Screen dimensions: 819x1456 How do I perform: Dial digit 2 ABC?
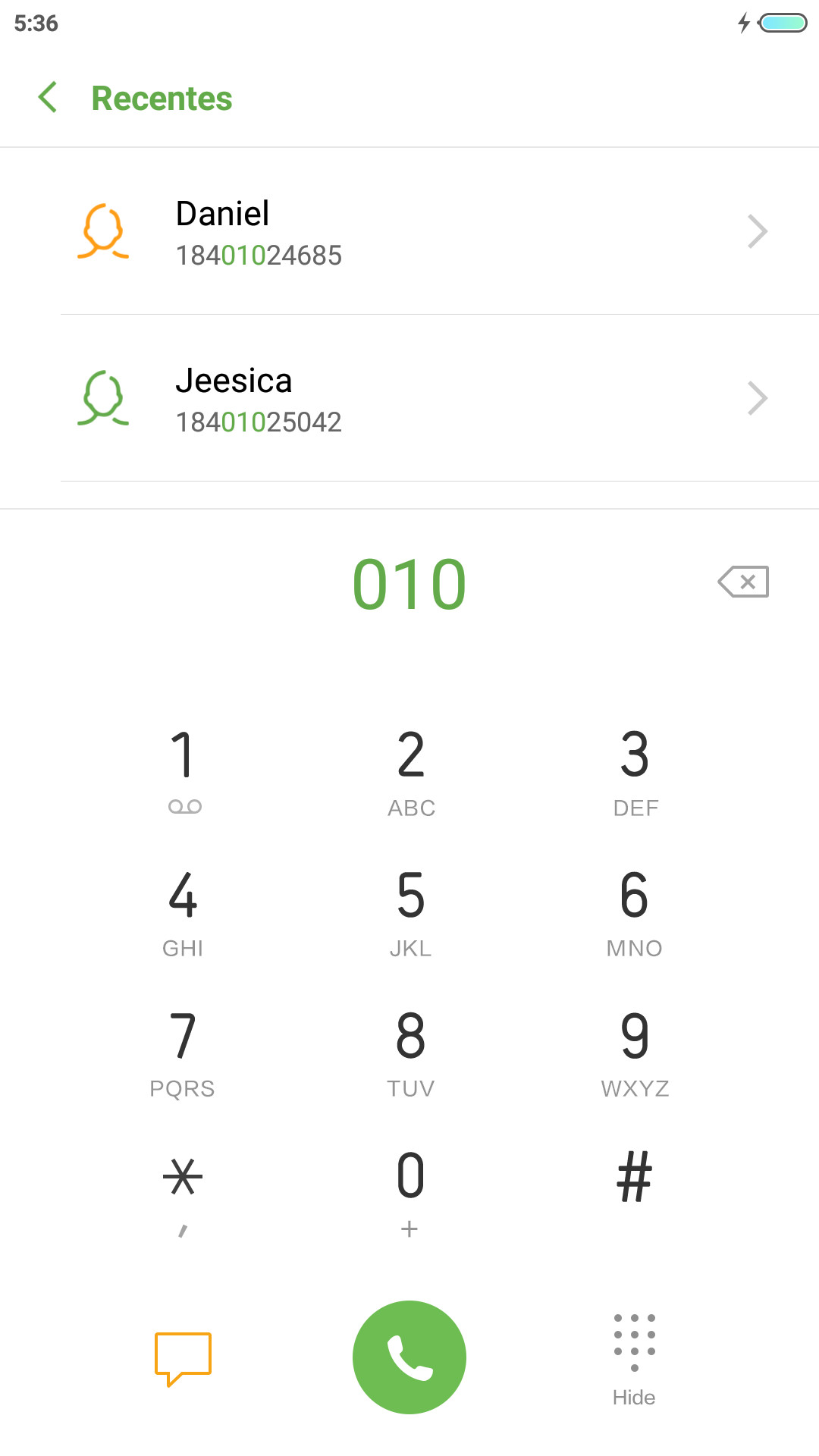click(410, 771)
